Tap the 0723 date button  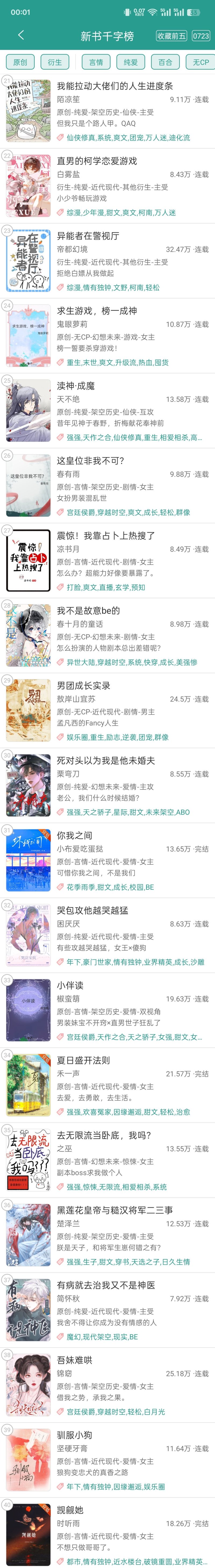[x=200, y=36]
